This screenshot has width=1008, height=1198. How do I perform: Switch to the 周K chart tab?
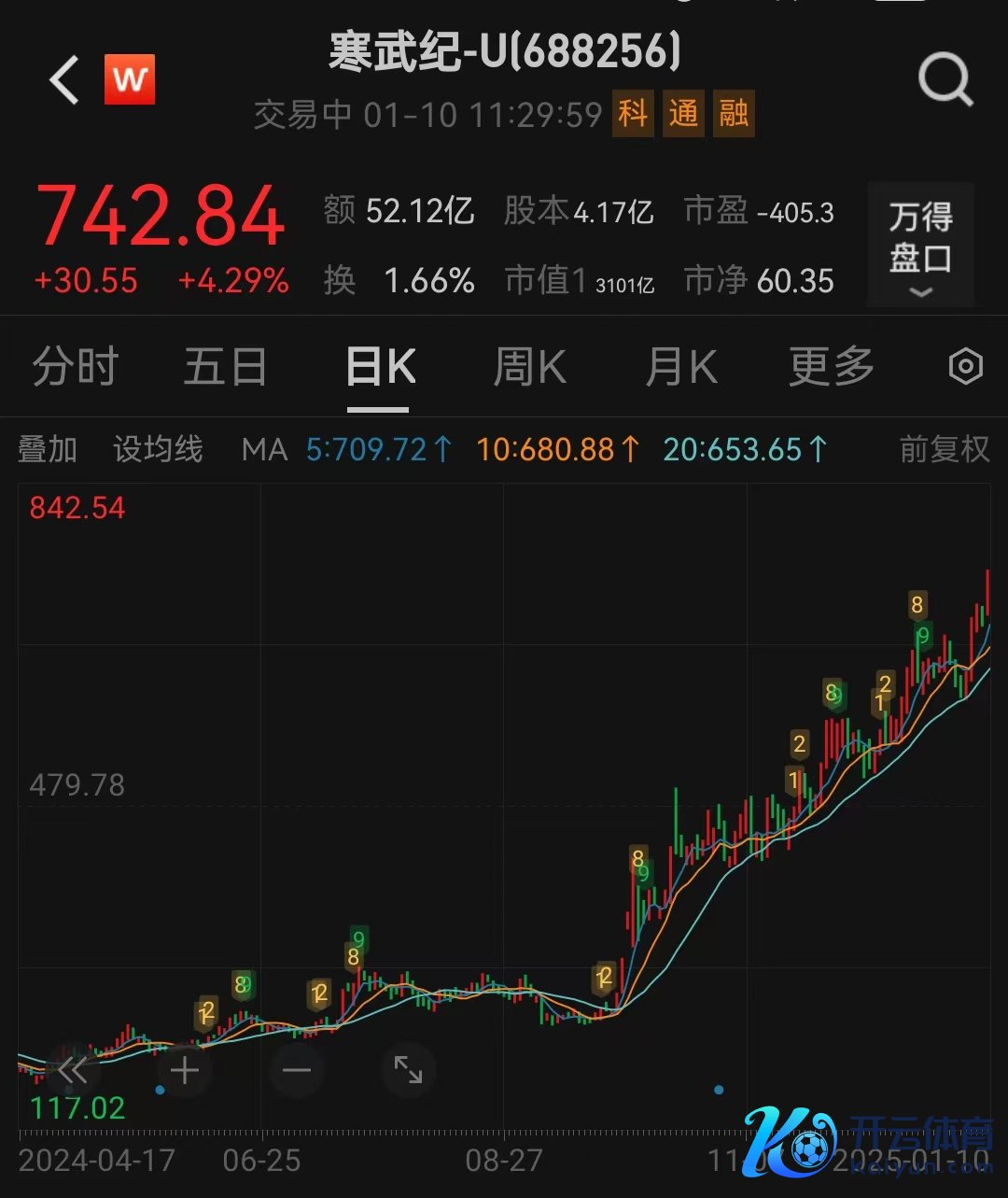coord(529,367)
